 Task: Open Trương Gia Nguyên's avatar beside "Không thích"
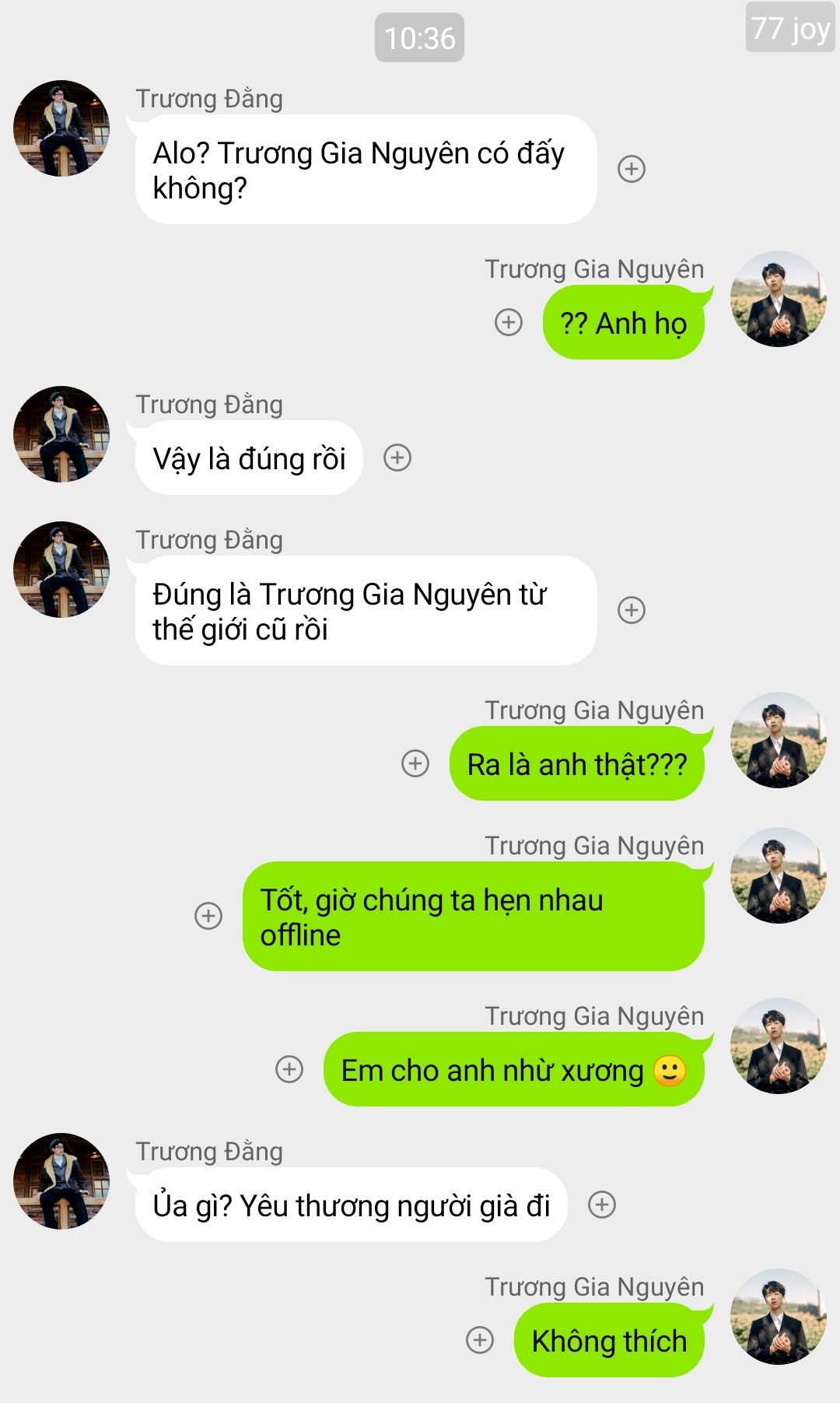(778, 1317)
